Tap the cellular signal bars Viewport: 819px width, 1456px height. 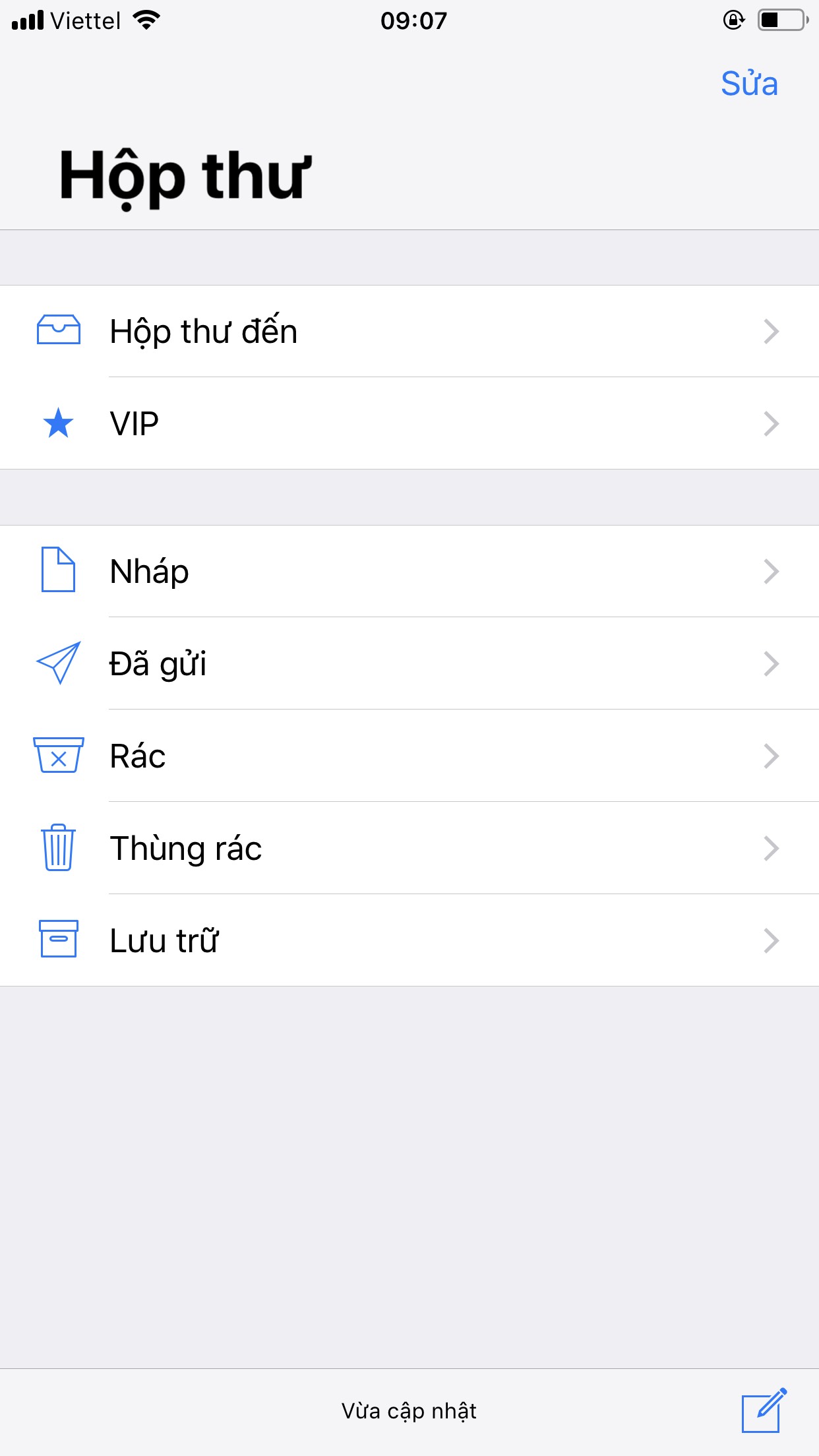26,20
